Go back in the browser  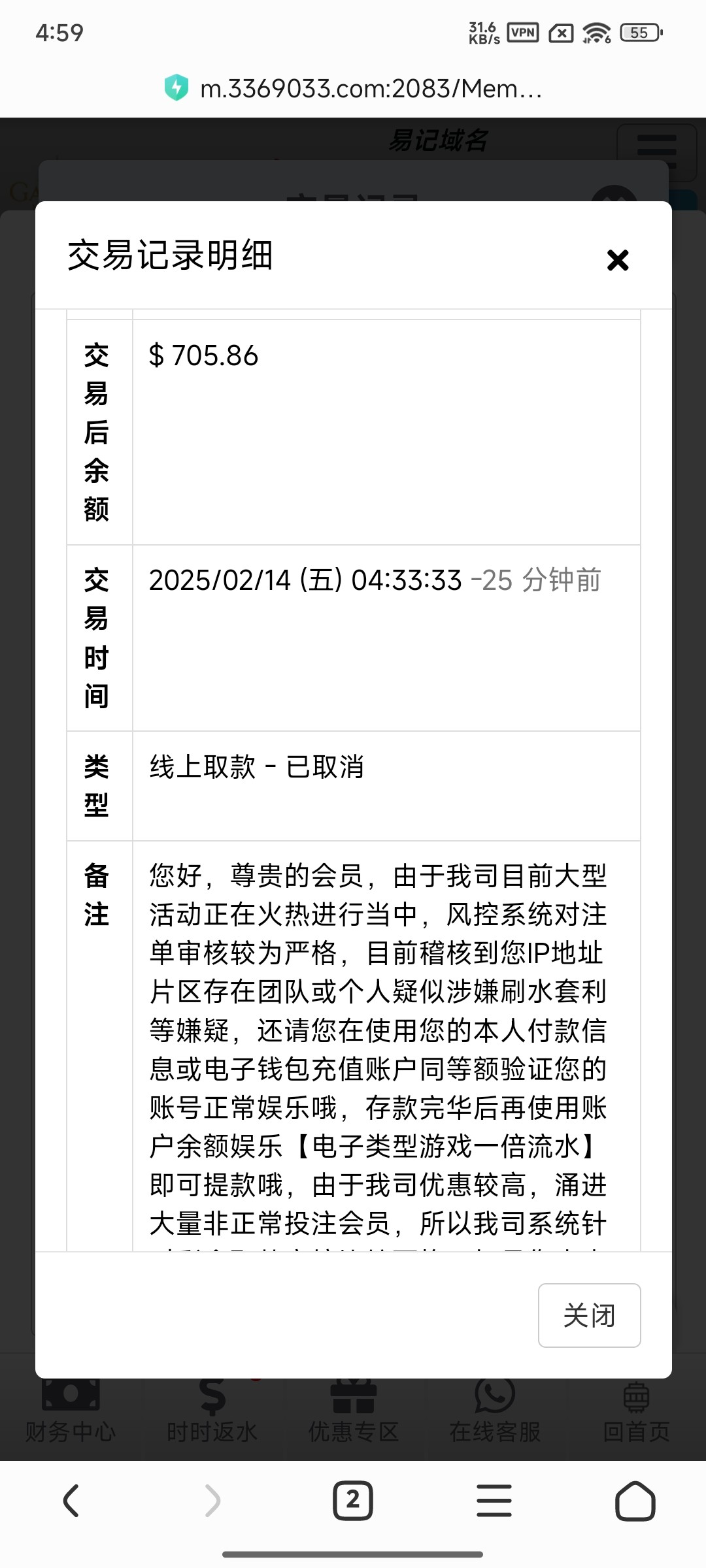(x=71, y=1500)
